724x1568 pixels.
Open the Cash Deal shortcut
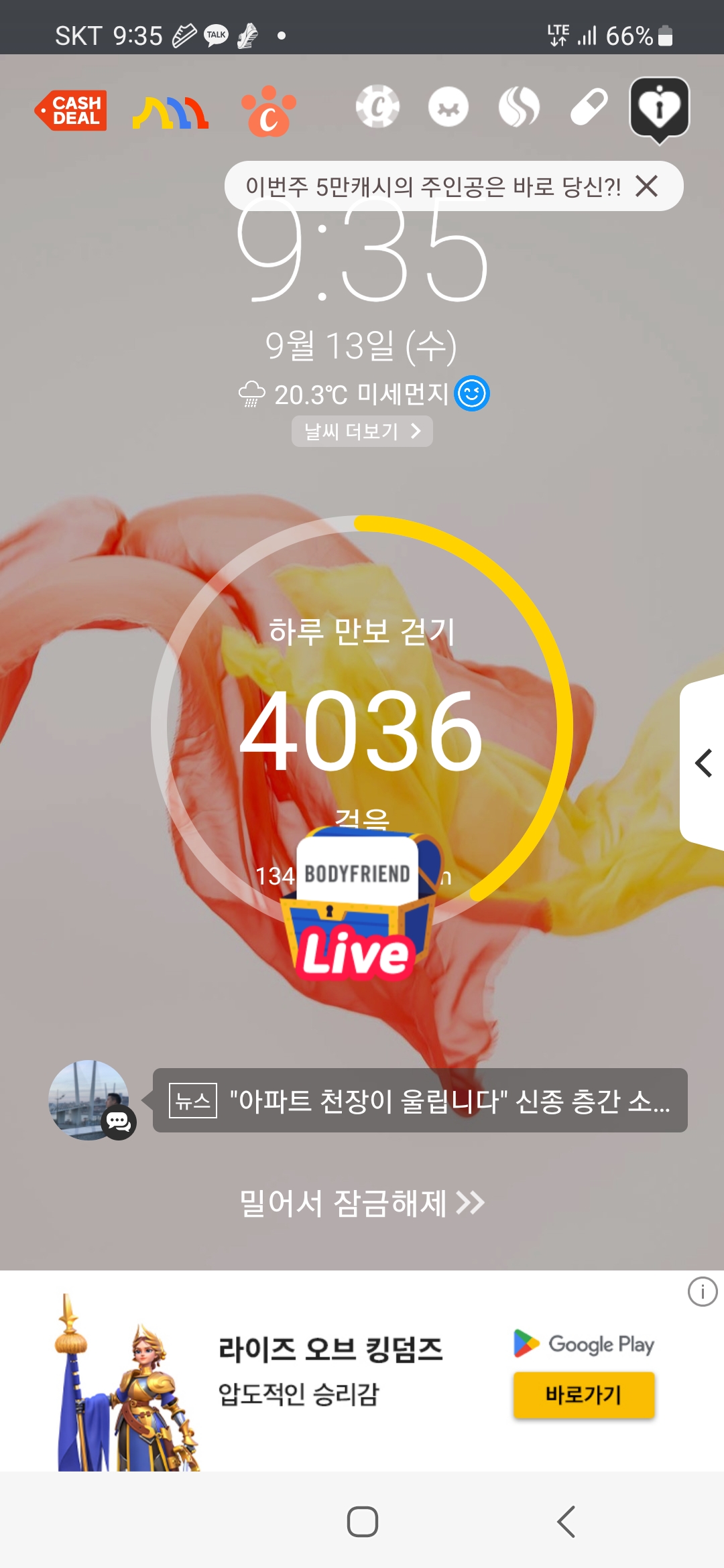coord(71,110)
